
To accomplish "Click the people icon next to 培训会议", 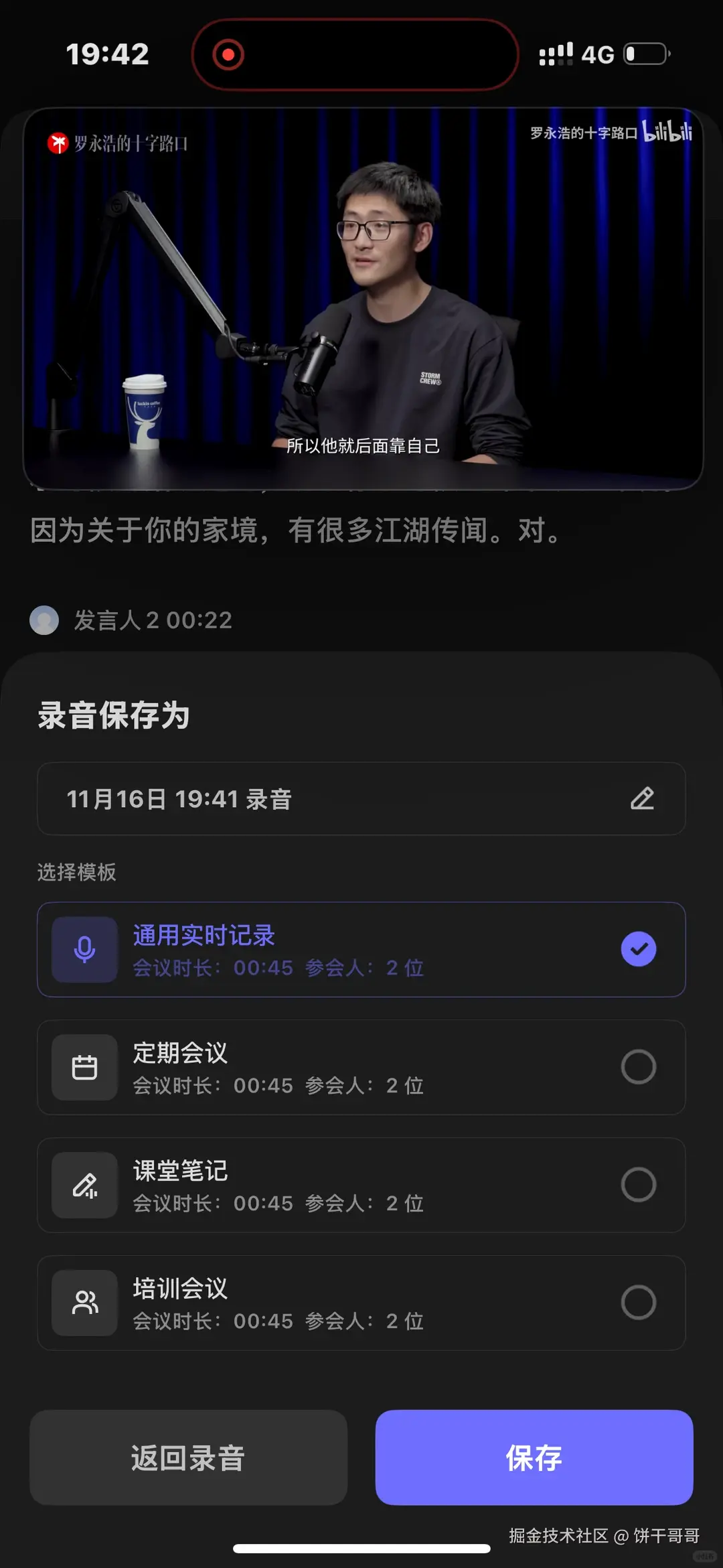I will click(x=84, y=1303).
